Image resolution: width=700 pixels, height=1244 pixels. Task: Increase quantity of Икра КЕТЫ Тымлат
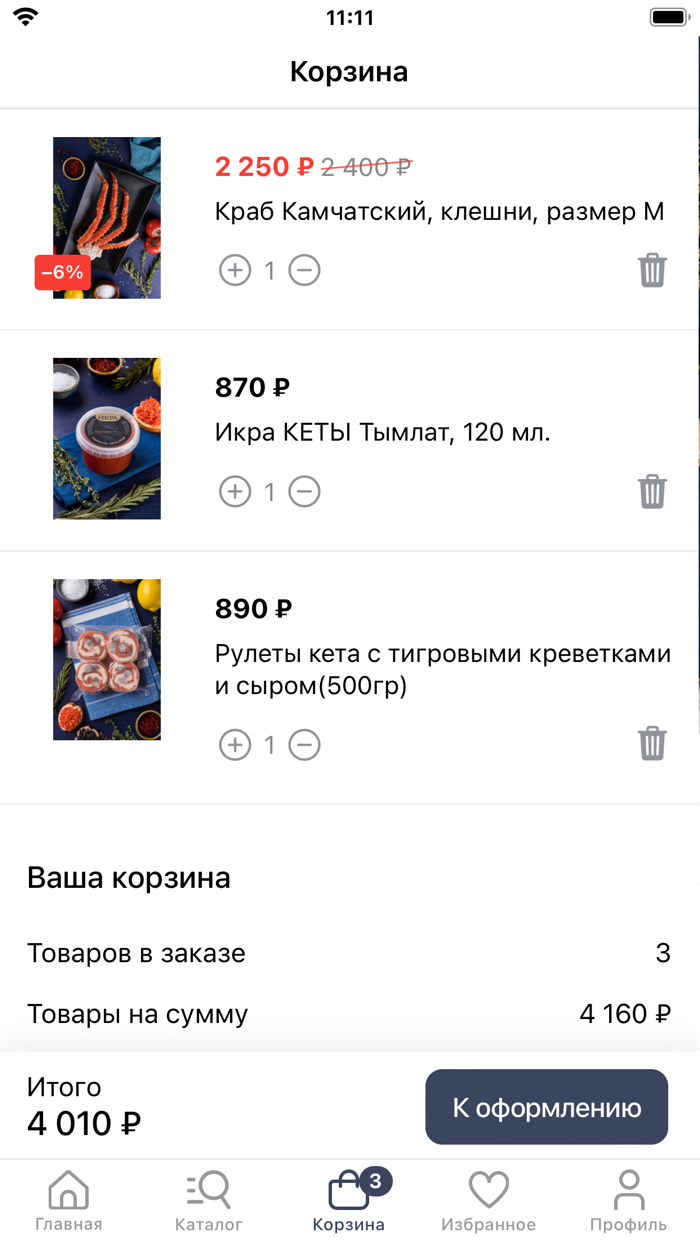pos(235,492)
